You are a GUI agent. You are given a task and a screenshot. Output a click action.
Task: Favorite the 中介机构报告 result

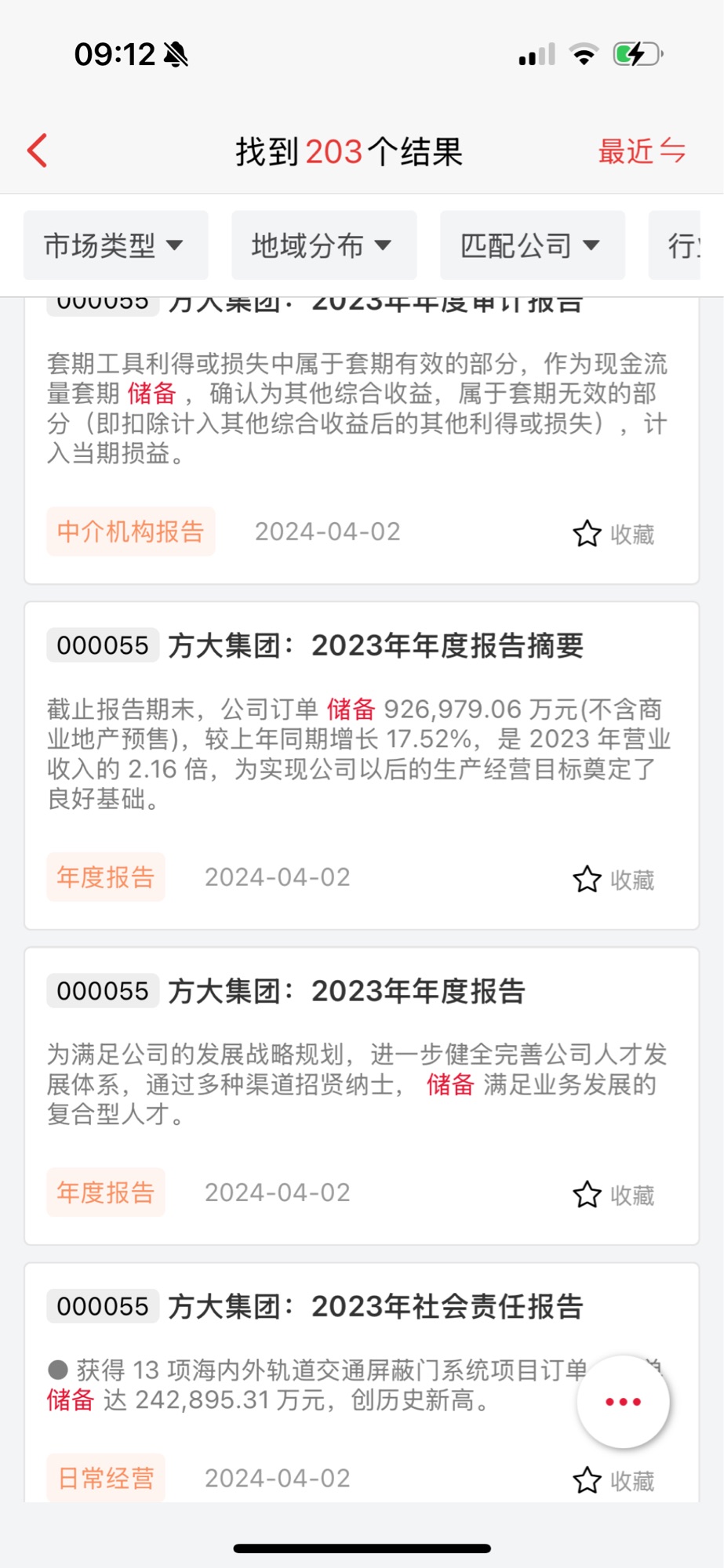[613, 534]
